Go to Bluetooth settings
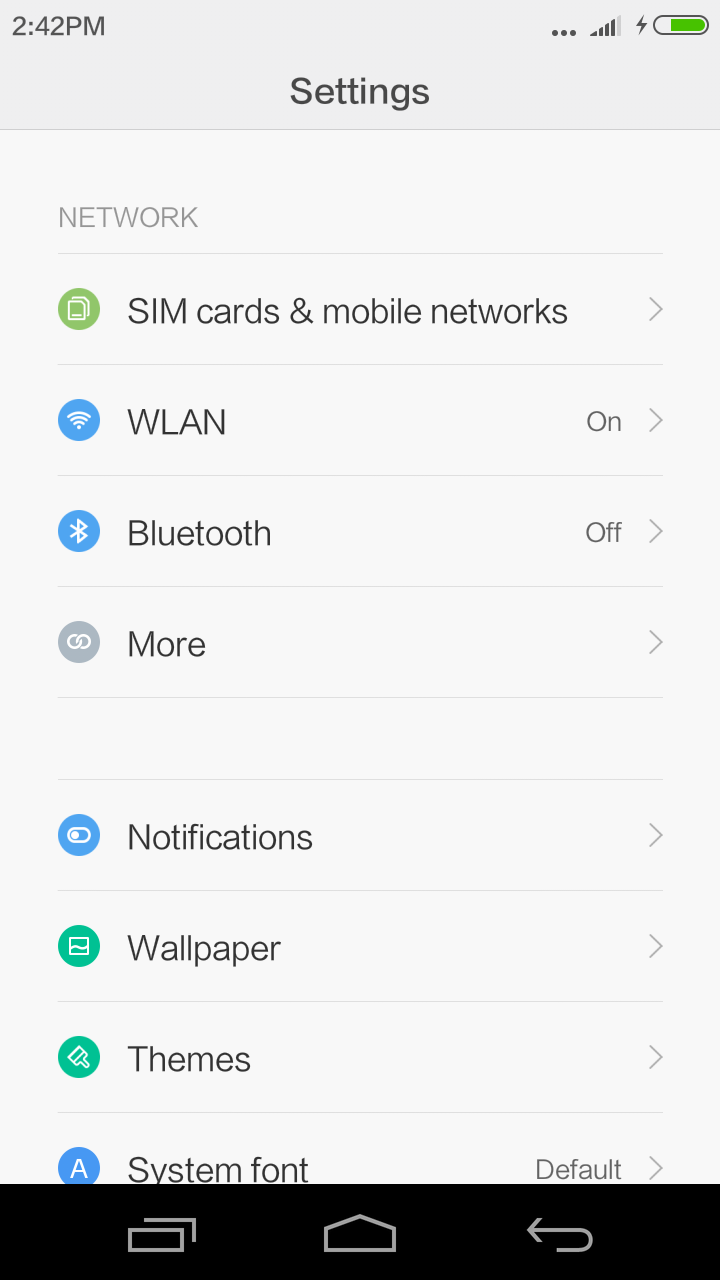Image resolution: width=720 pixels, height=1280 pixels. coord(360,532)
